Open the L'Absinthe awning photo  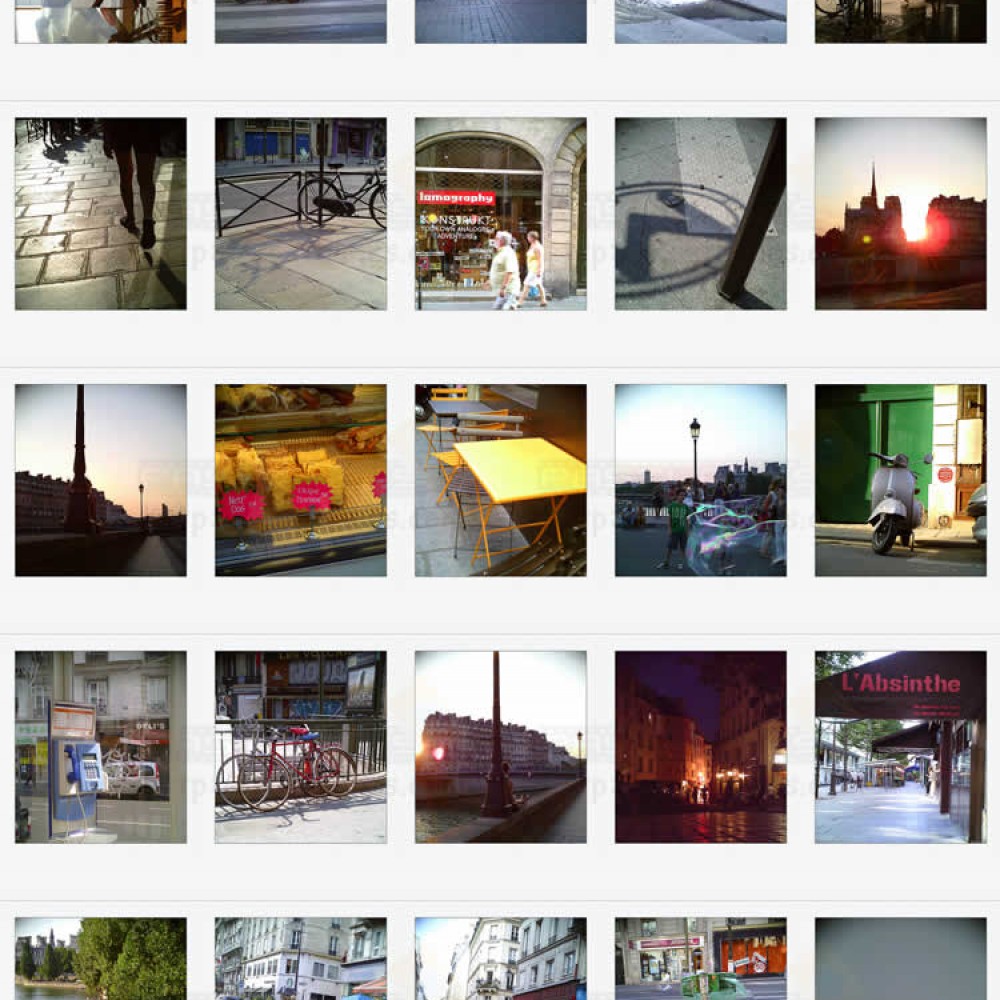tap(900, 747)
